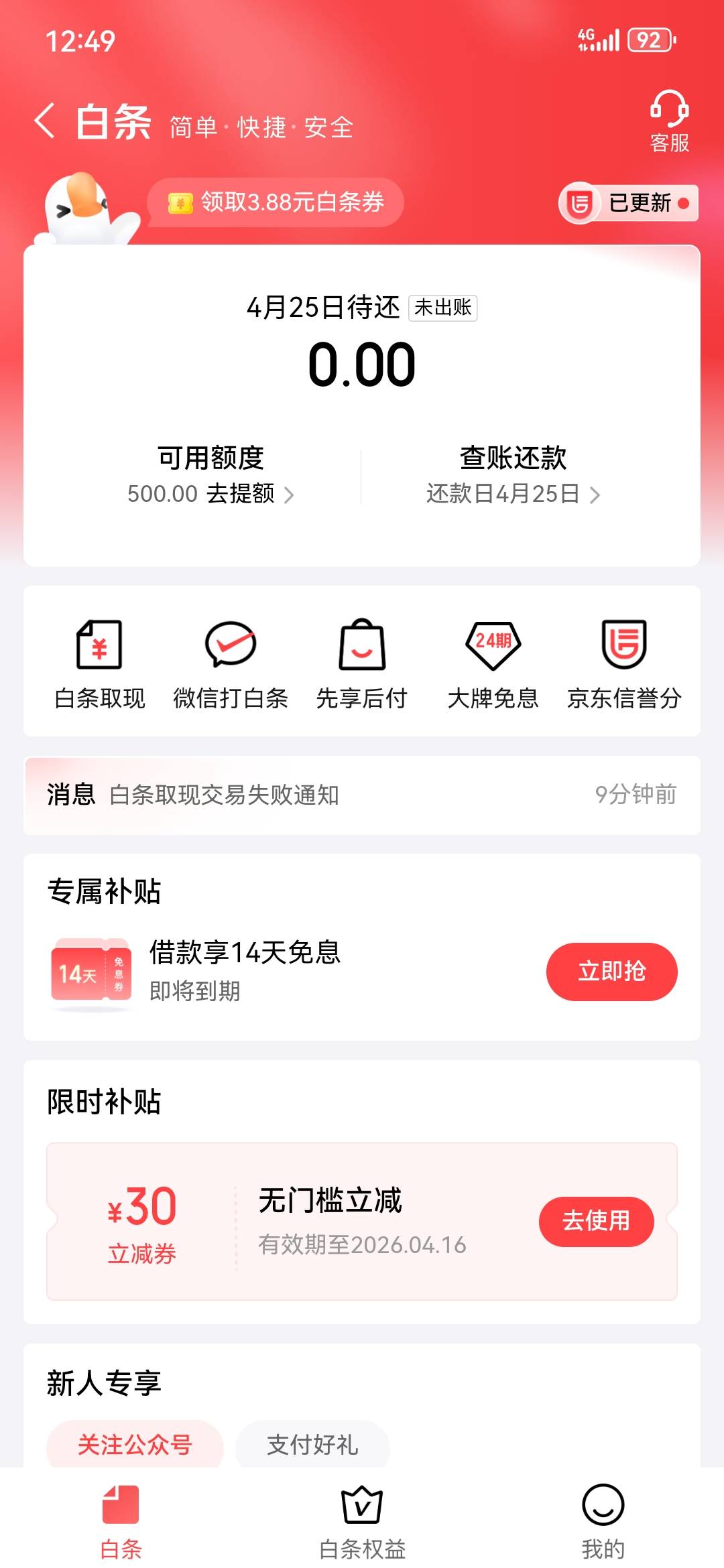724x1568 pixels.
Task: Tap 去使用 on the ¥30 立减券
Action: 596,1222
